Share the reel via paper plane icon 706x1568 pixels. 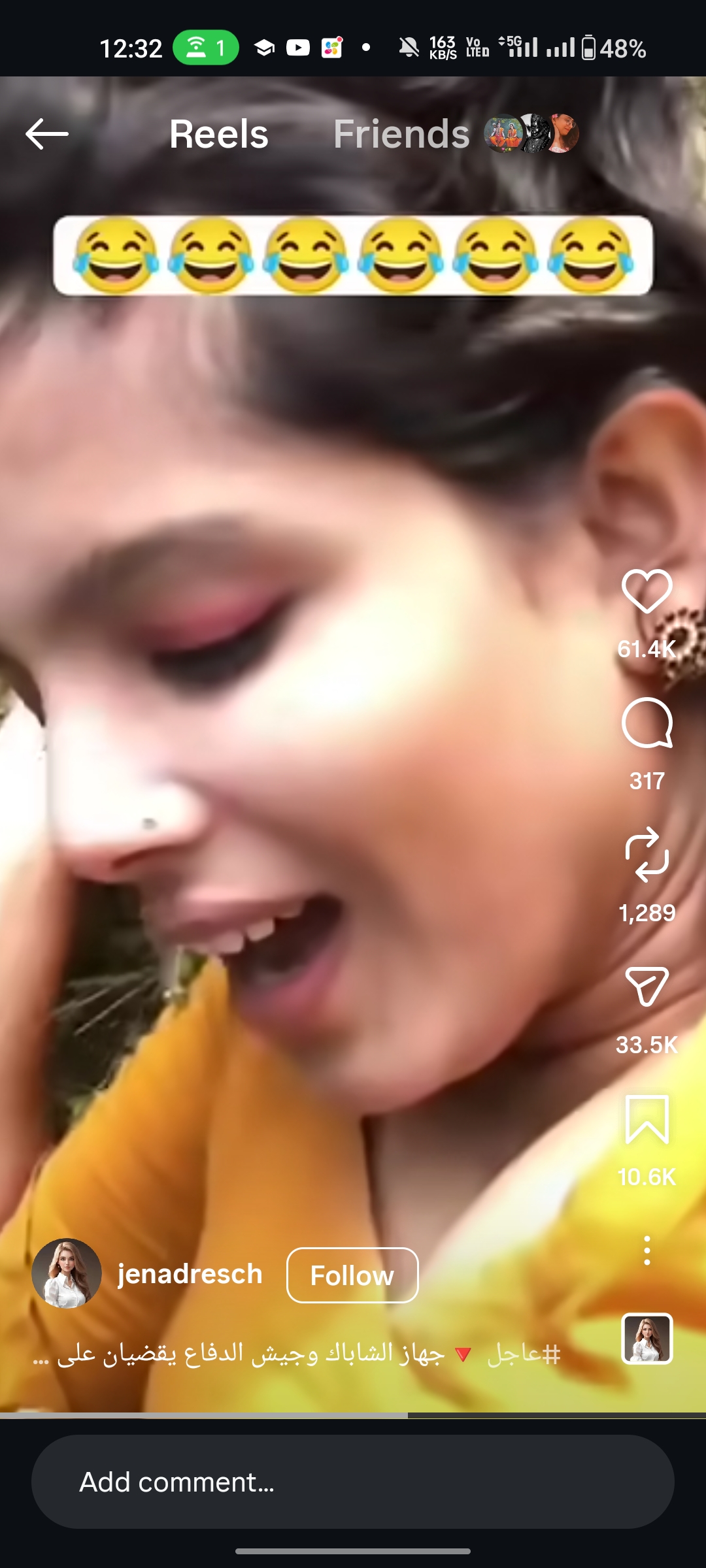647,987
